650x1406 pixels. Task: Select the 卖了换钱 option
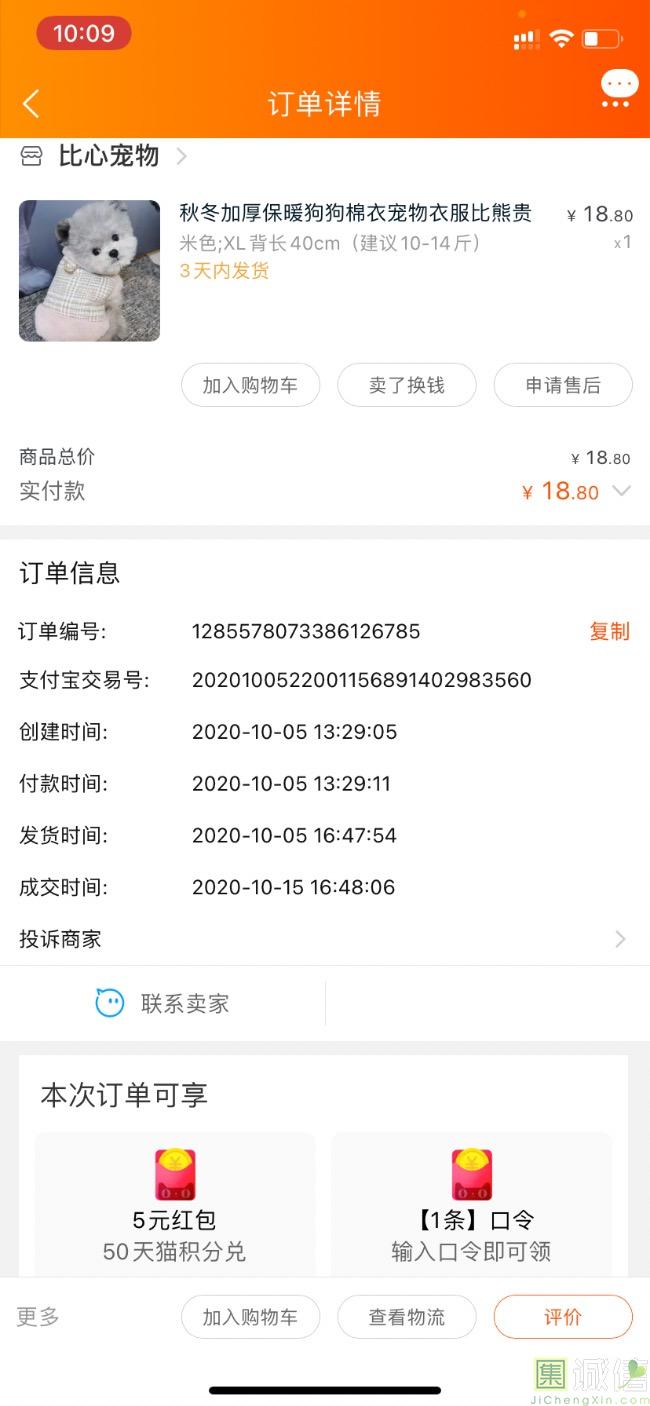(x=406, y=385)
